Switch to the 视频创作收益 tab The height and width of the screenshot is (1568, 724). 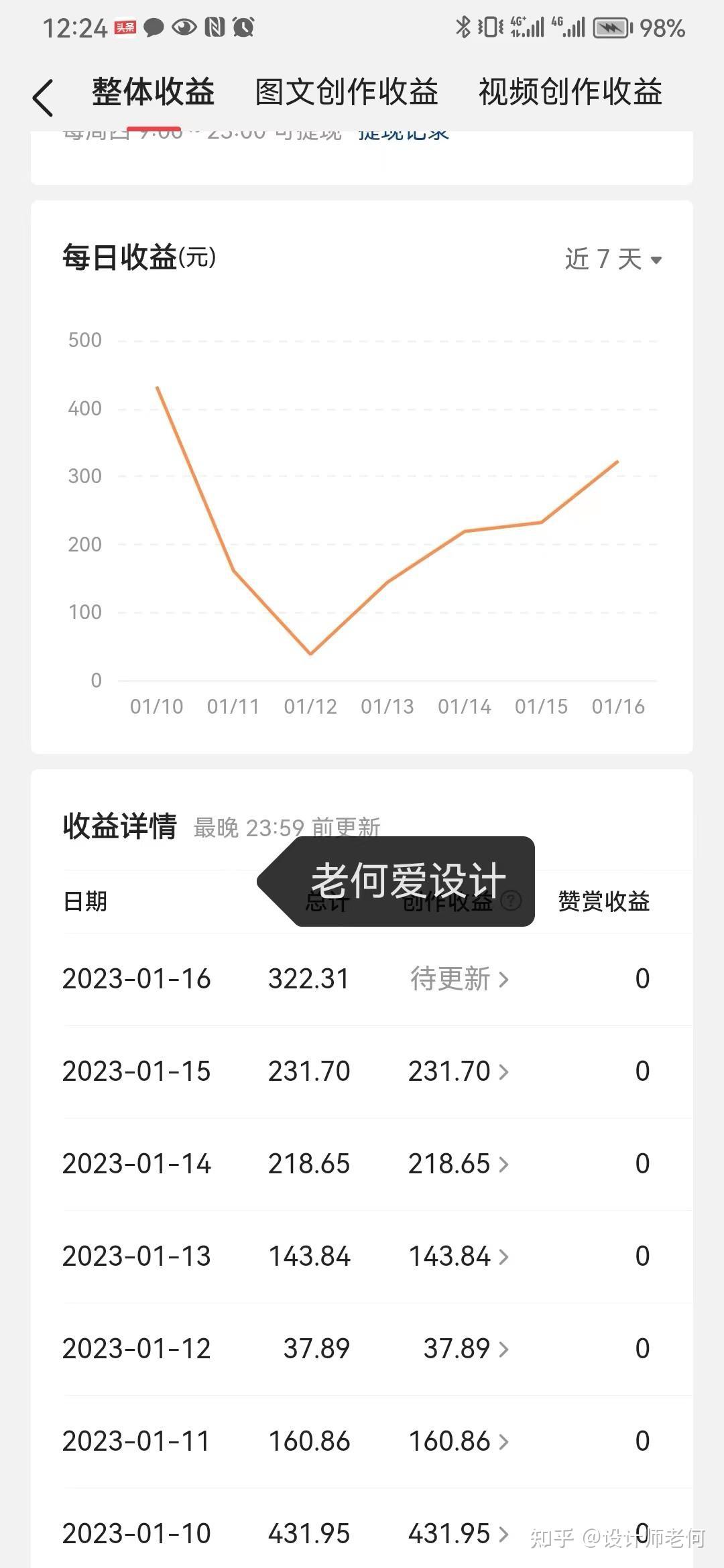570,92
